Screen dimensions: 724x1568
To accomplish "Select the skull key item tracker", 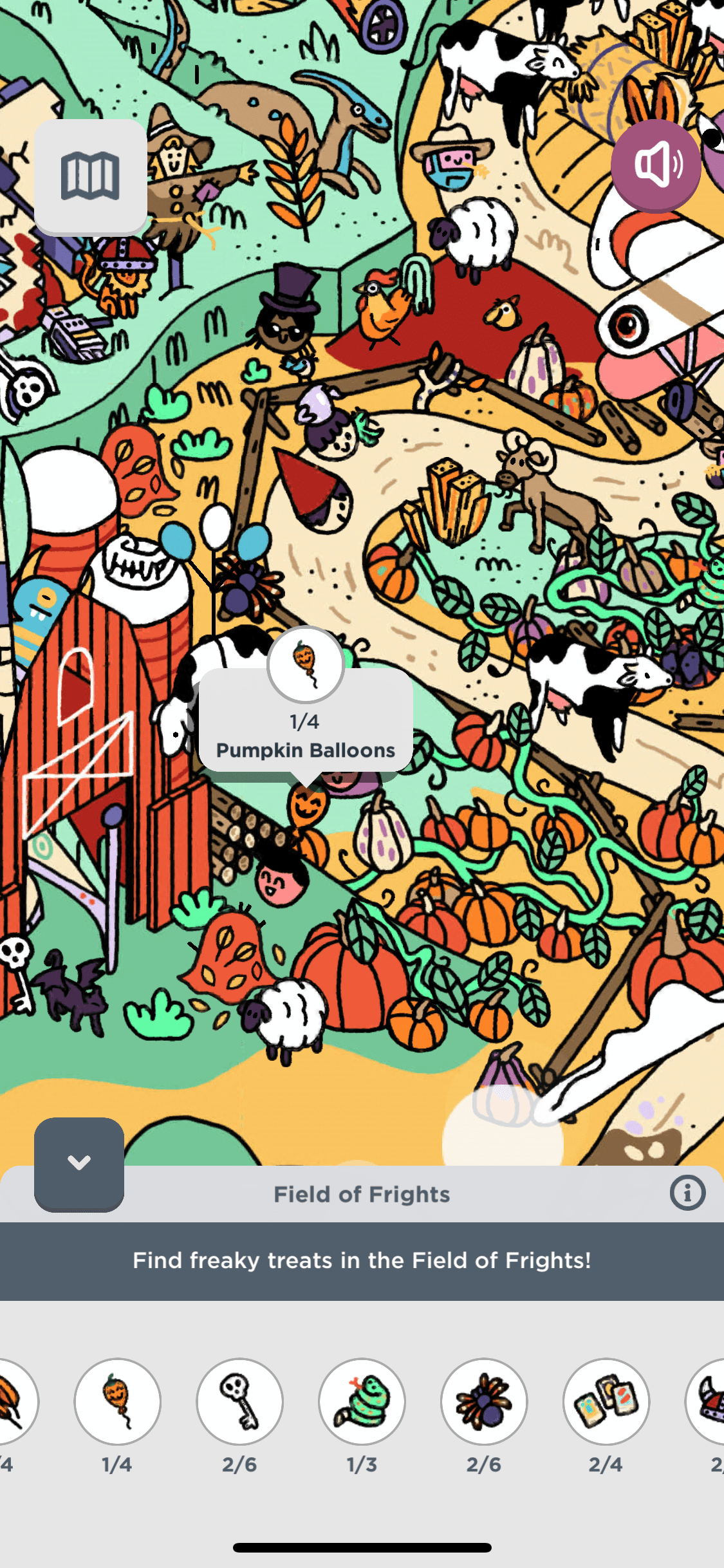I will coord(239,1401).
